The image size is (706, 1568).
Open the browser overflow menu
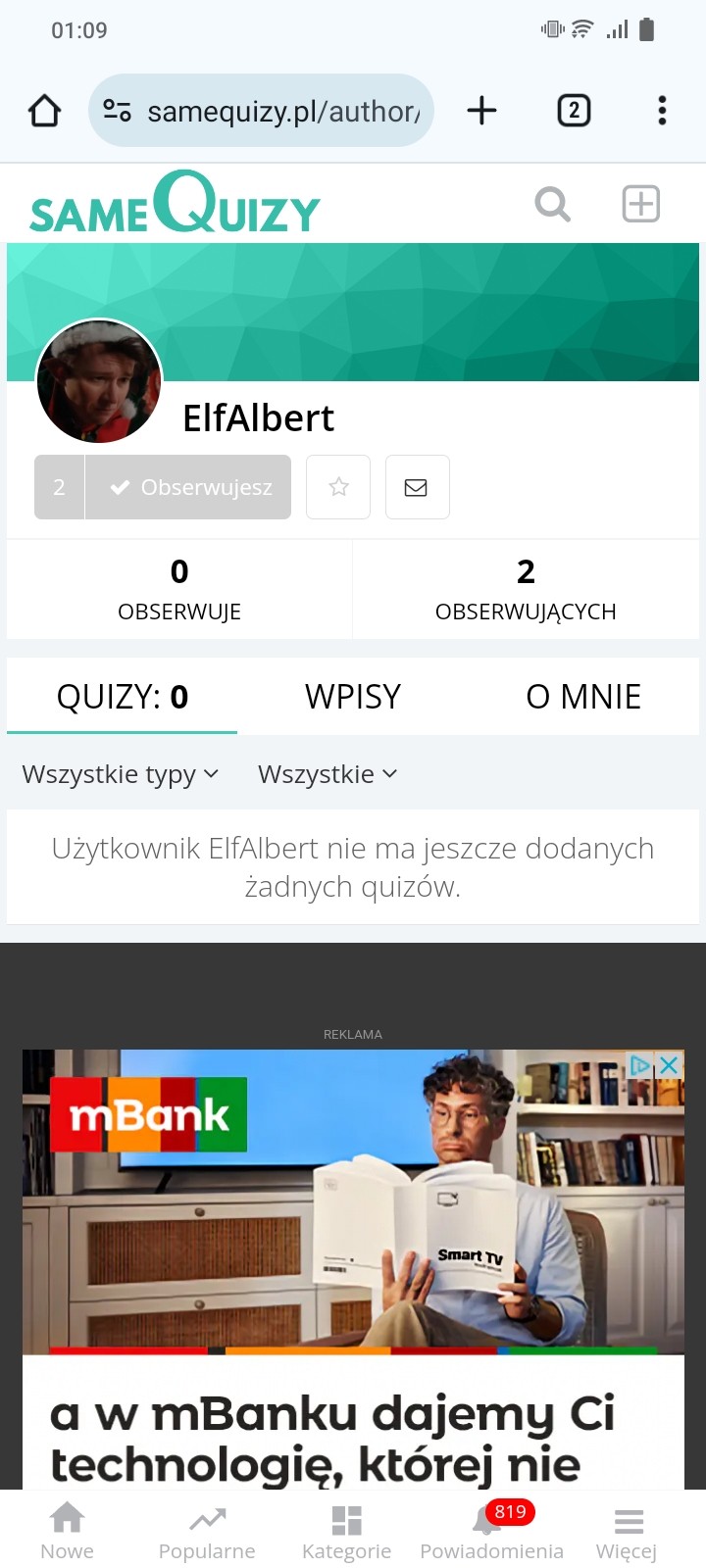pyautogui.click(x=662, y=111)
